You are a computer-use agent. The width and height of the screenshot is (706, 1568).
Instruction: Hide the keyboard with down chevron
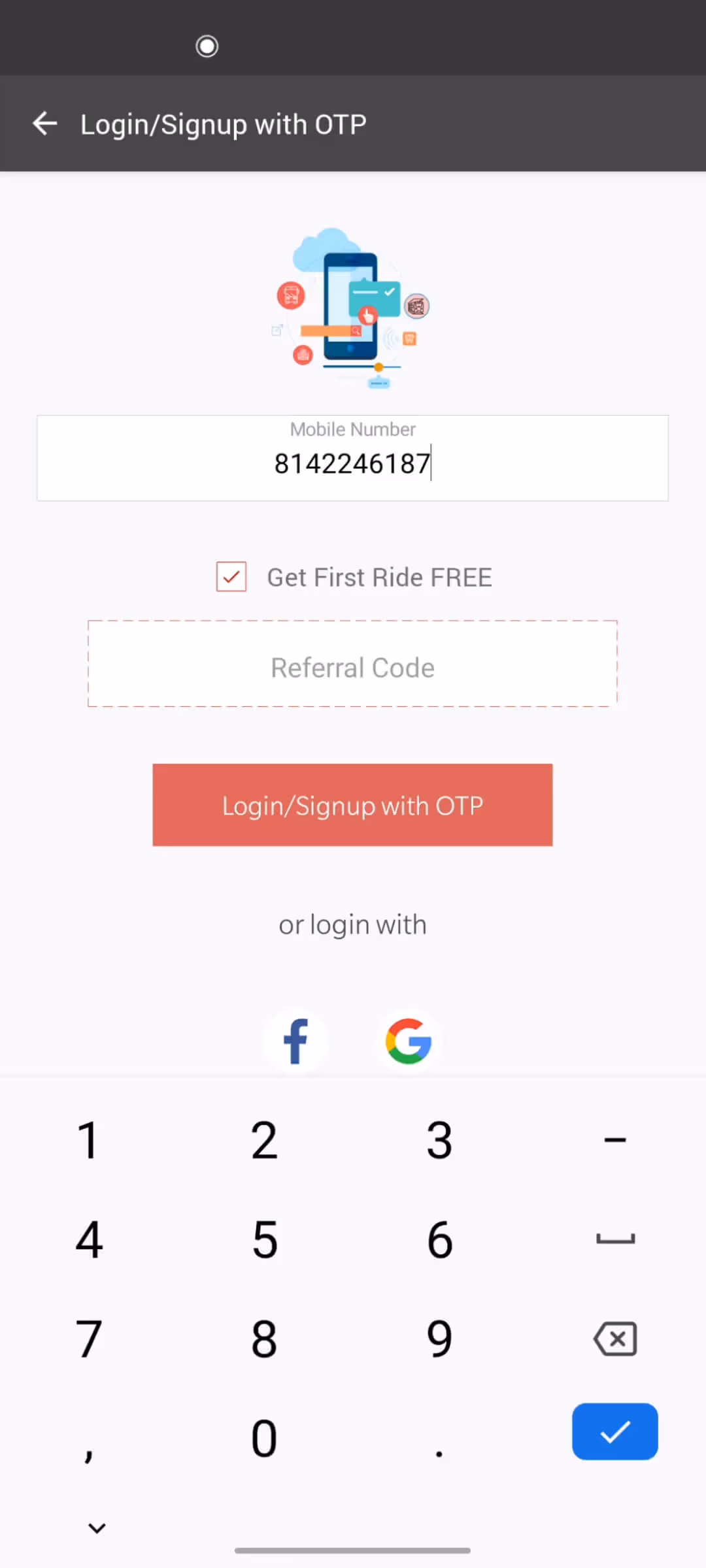(x=97, y=1527)
